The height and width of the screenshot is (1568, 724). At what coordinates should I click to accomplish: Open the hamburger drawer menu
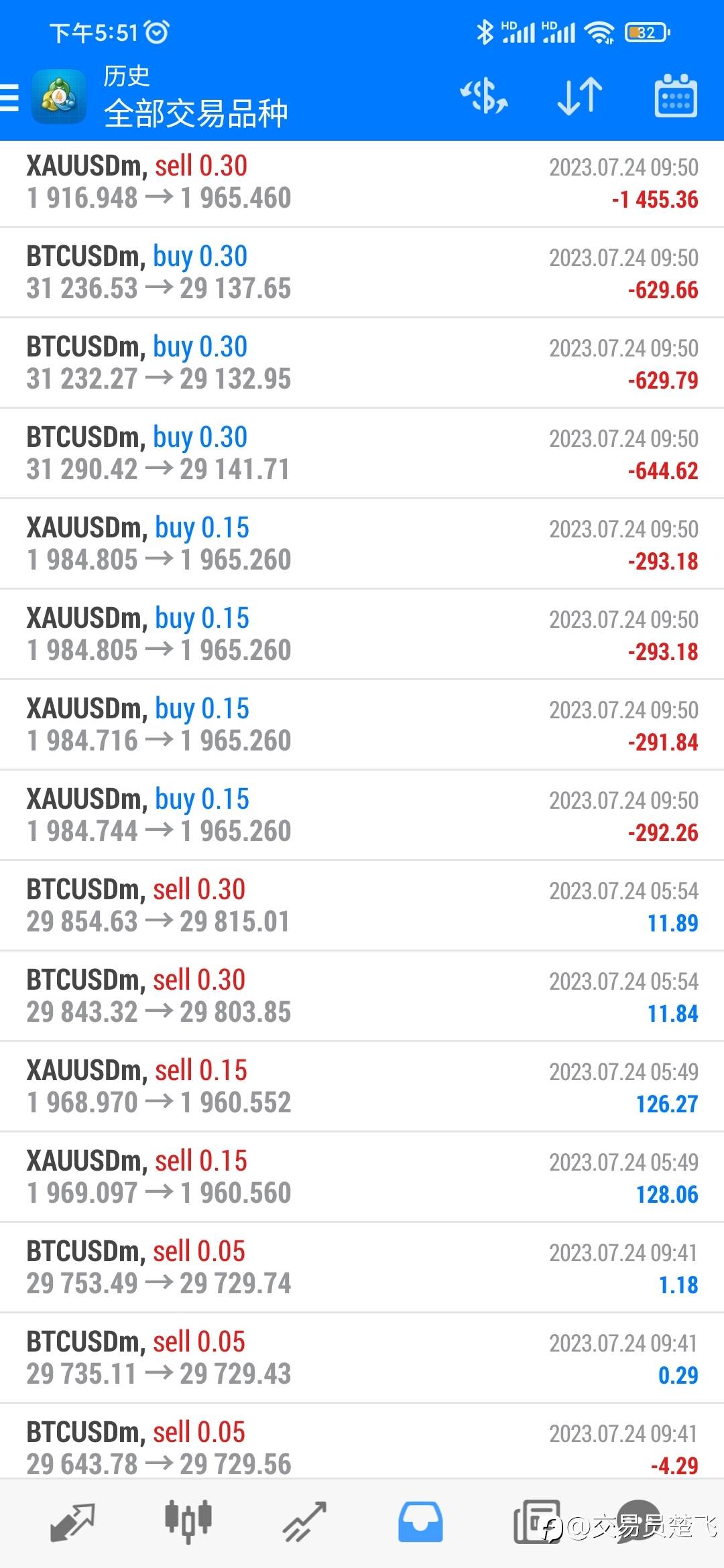tap(9, 97)
